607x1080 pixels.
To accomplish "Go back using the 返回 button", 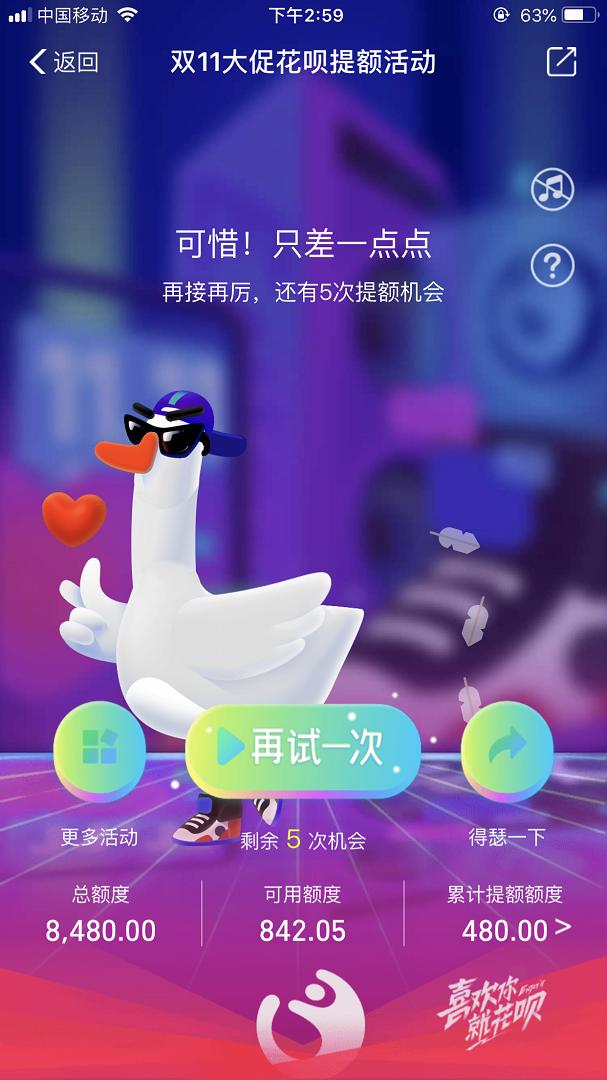I will pos(63,62).
